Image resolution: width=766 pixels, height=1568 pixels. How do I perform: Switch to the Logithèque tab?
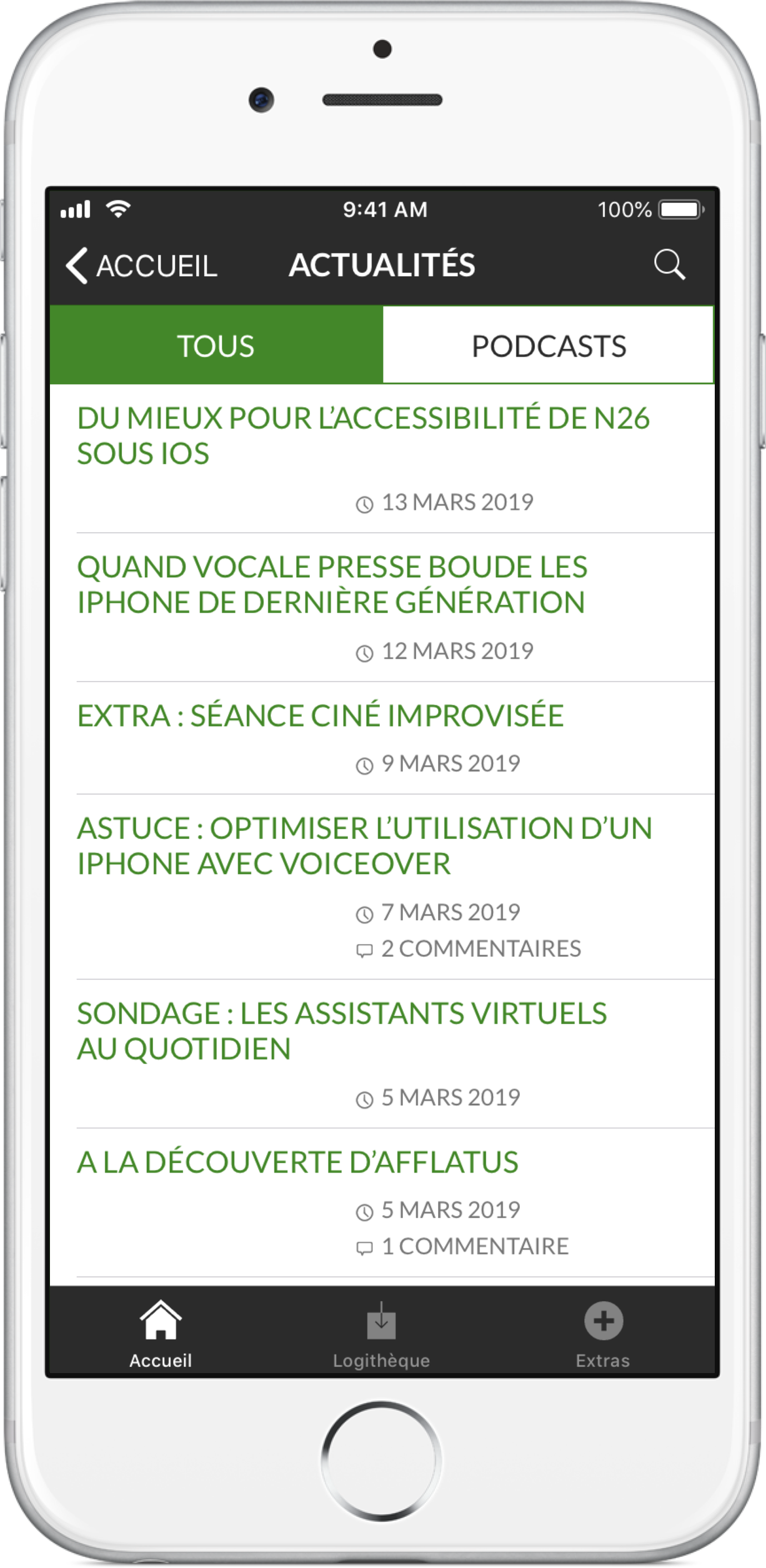click(381, 1334)
